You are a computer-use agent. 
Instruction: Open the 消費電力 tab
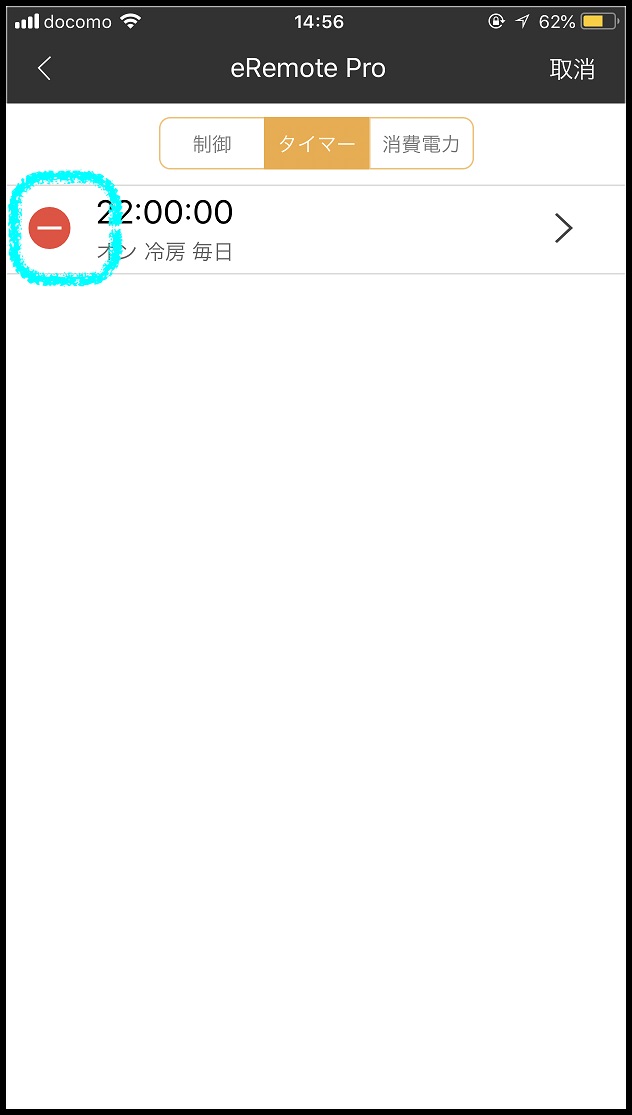click(x=421, y=144)
